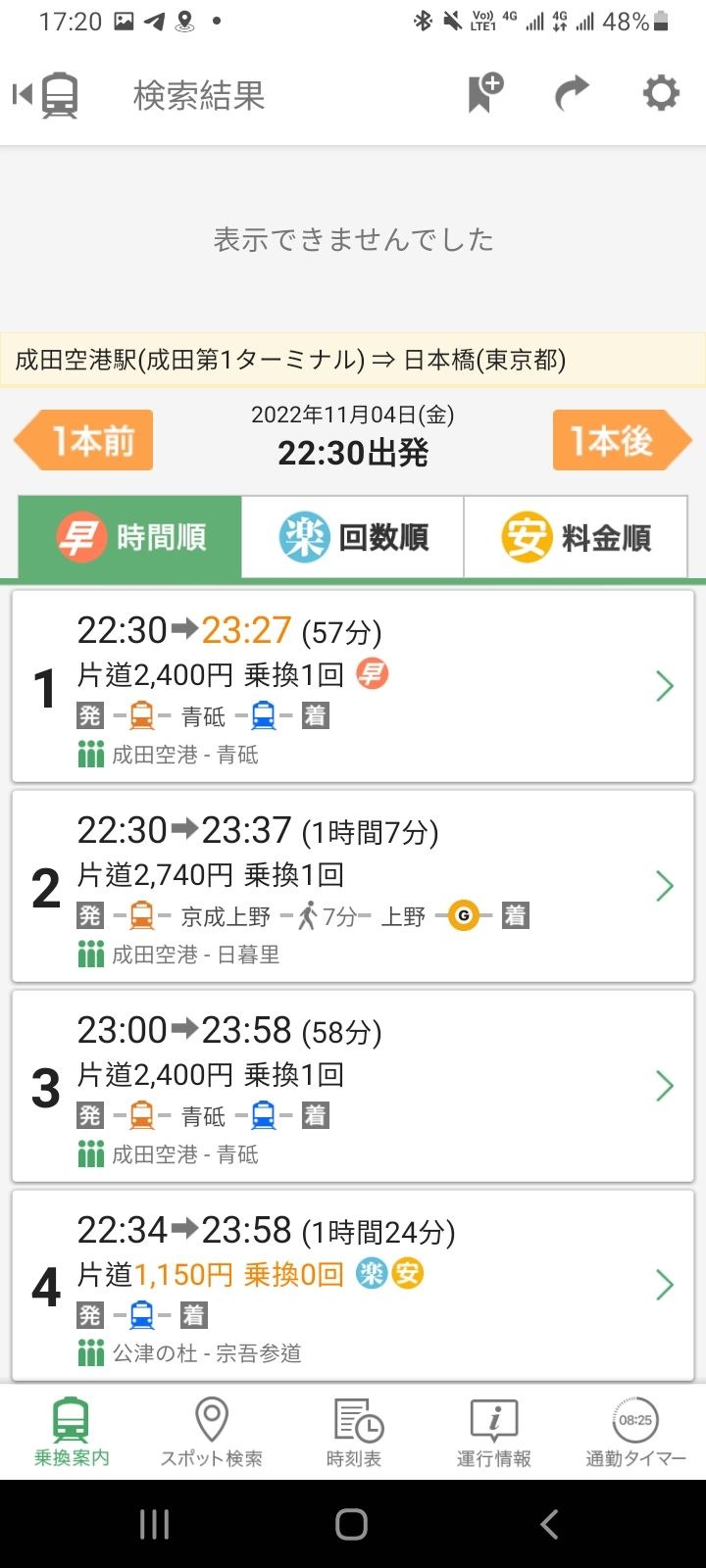Switch to the 回数順 tab
706x1568 pixels.
353,537
